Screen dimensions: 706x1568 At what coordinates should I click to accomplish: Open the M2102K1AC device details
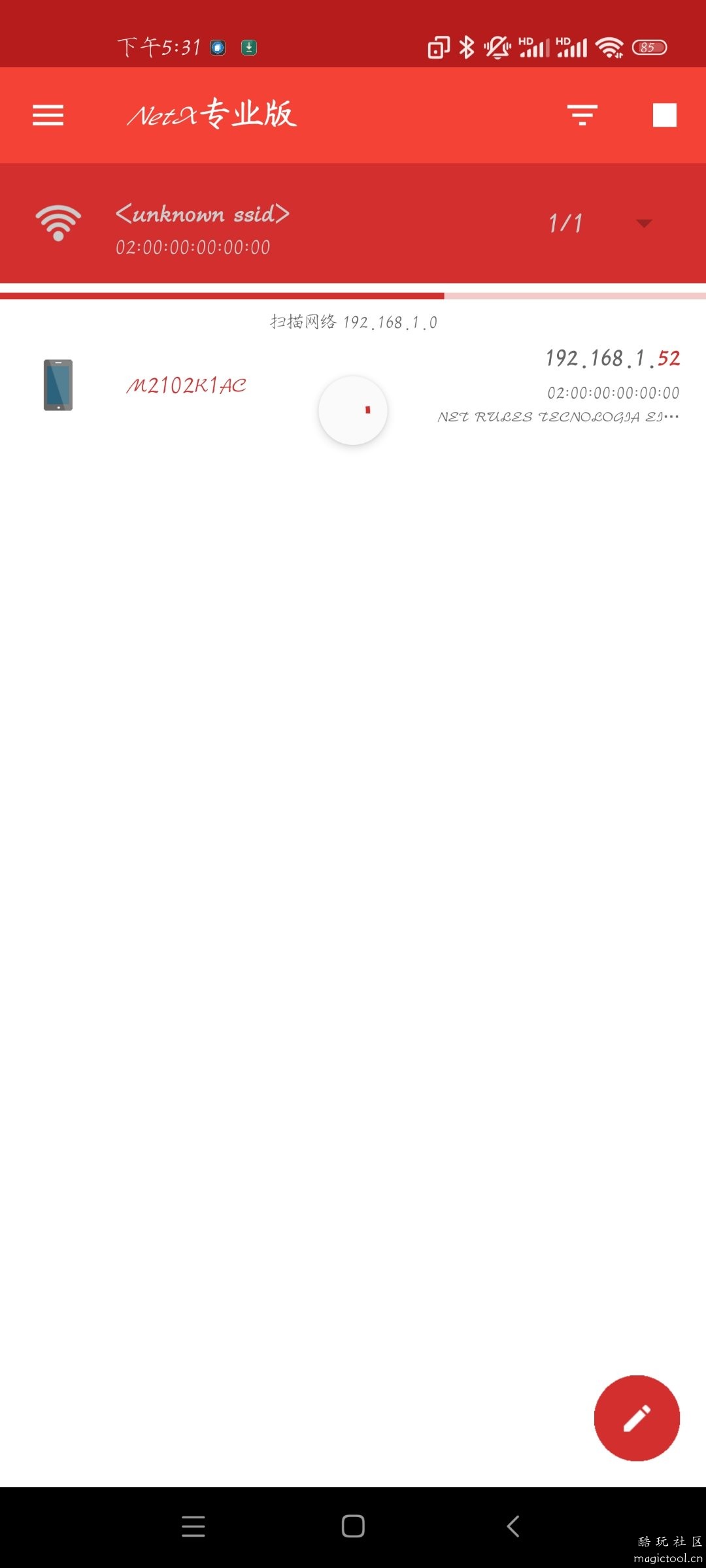tap(186, 385)
